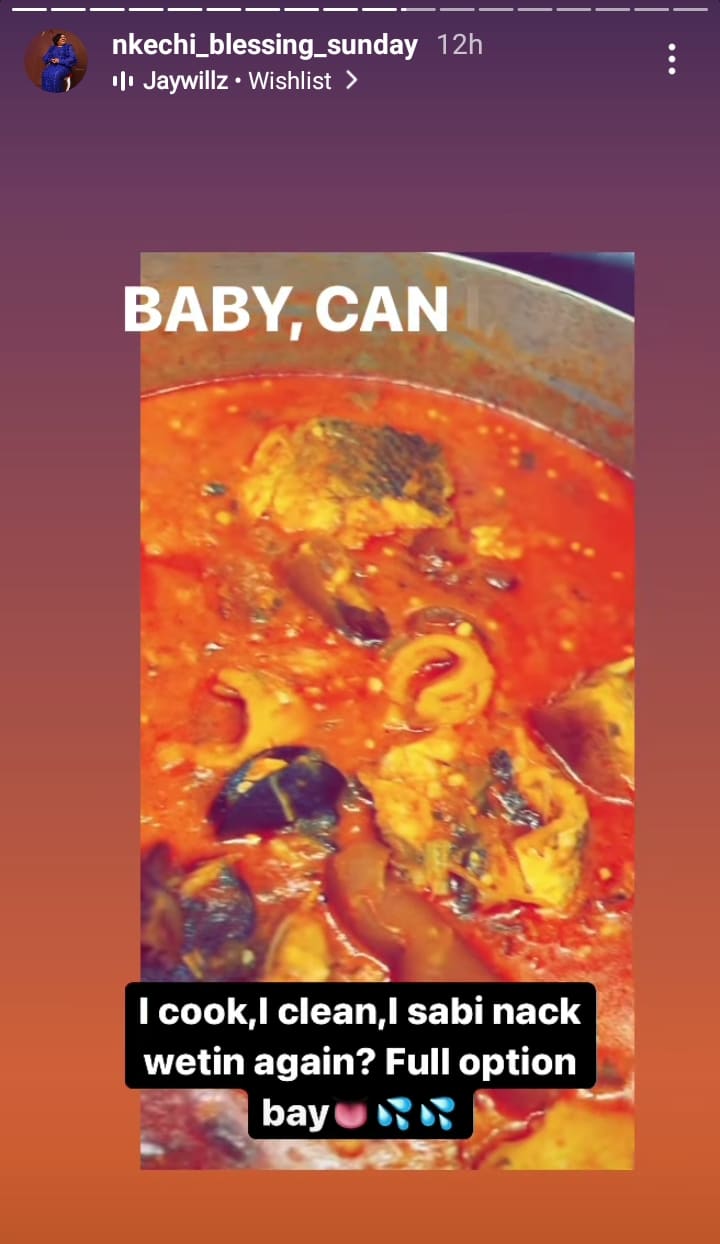Image resolution: width=720 pixels, height=1244 pixels.
Task: Open the nkechi_blessing_sunday username link
Action: click(x=265, y=45)
